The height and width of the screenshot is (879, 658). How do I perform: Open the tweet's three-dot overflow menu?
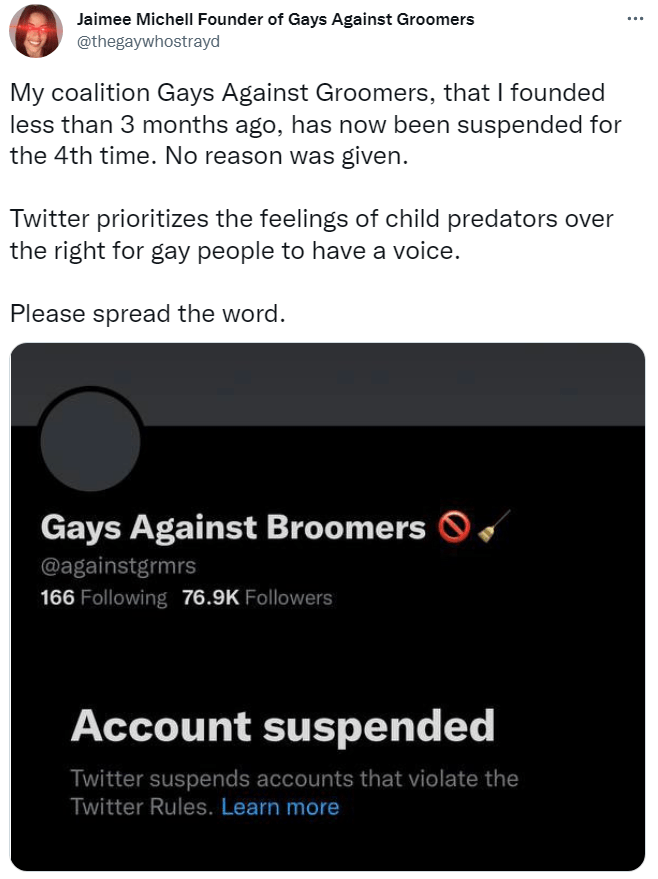634,18
